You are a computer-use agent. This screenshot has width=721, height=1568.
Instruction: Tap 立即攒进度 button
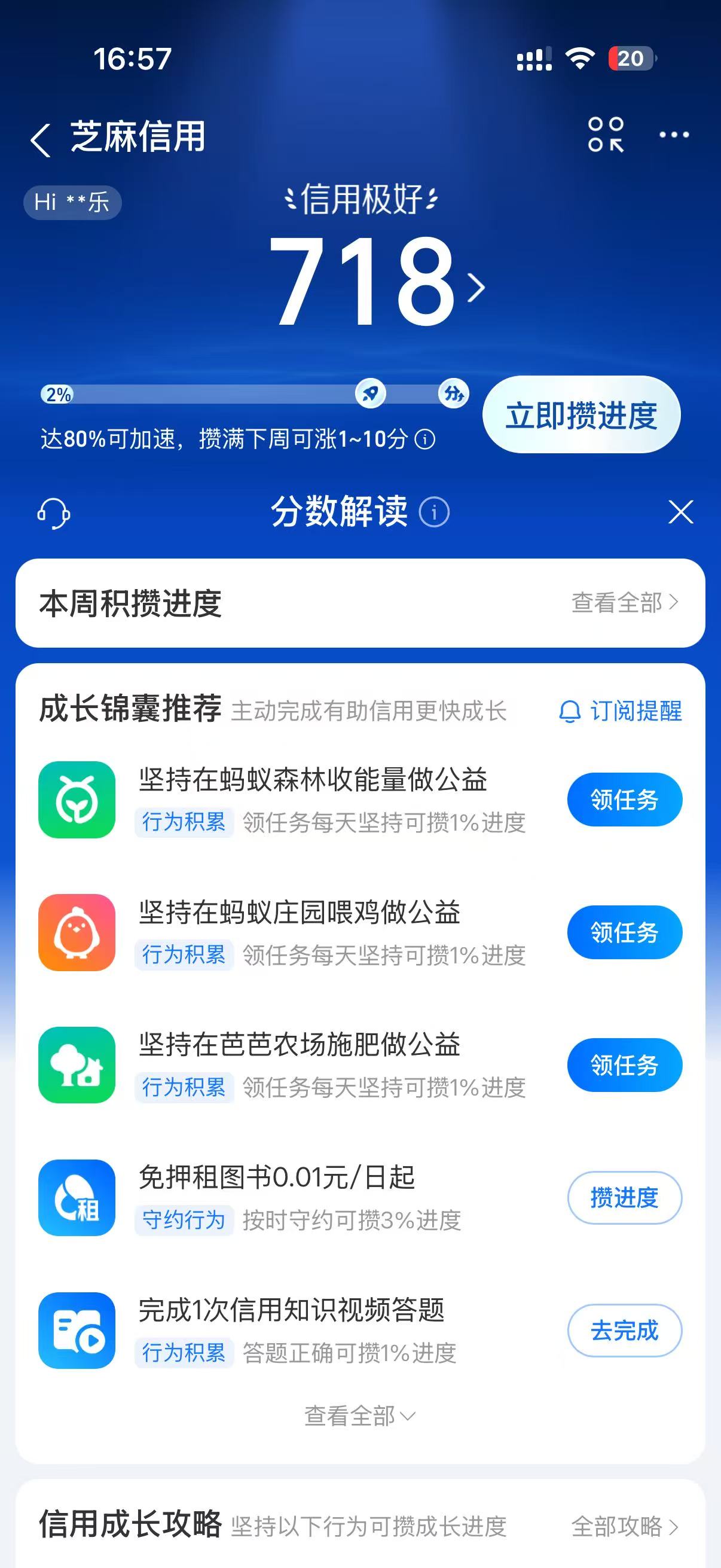tap(581, 415)
